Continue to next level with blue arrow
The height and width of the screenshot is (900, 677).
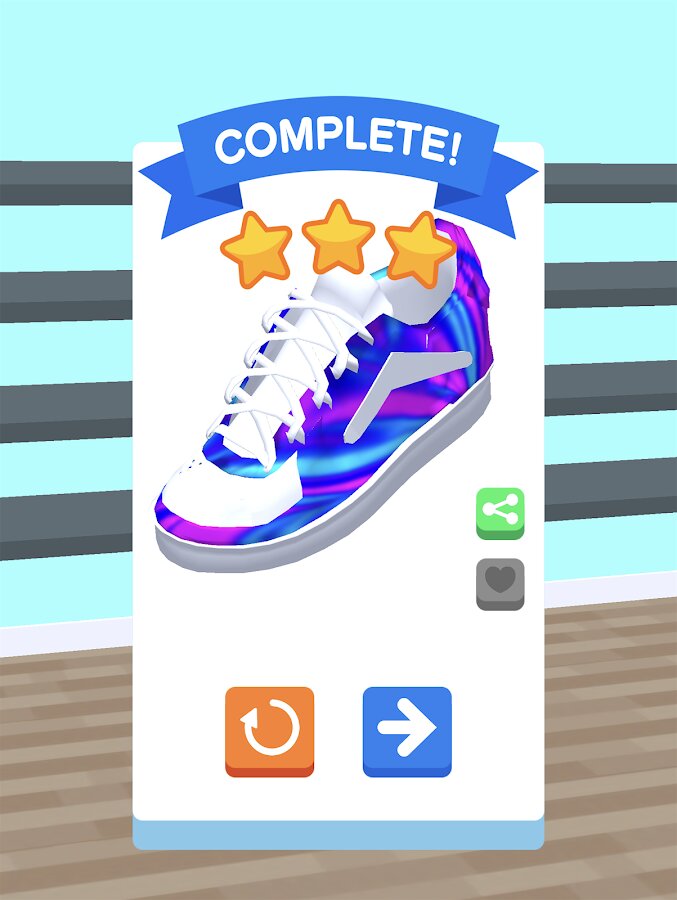point(407,730)
